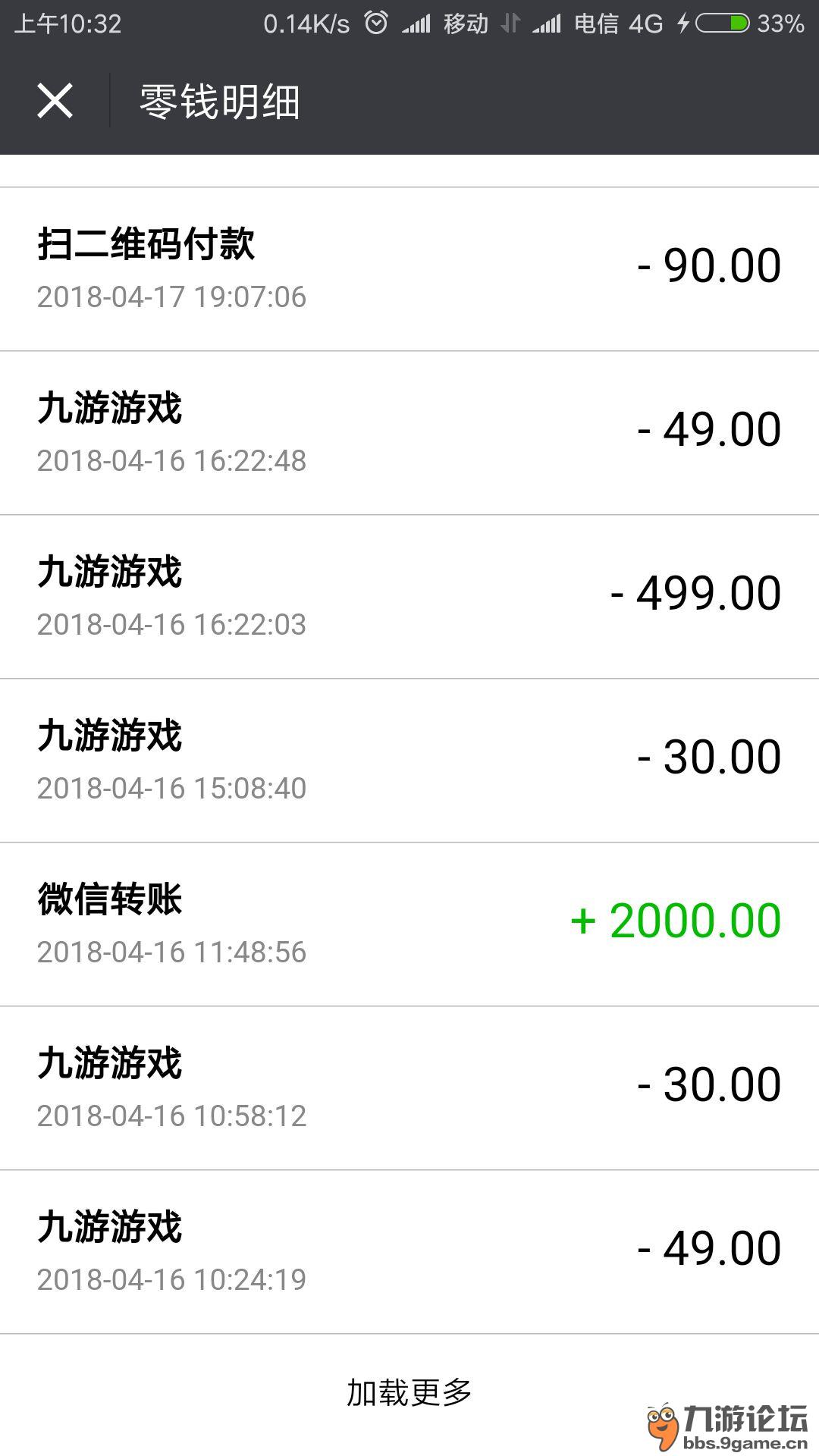Open the 扫二维码付款 -90.00 transaction
The image size is (819, 1456).
[409, 265]
